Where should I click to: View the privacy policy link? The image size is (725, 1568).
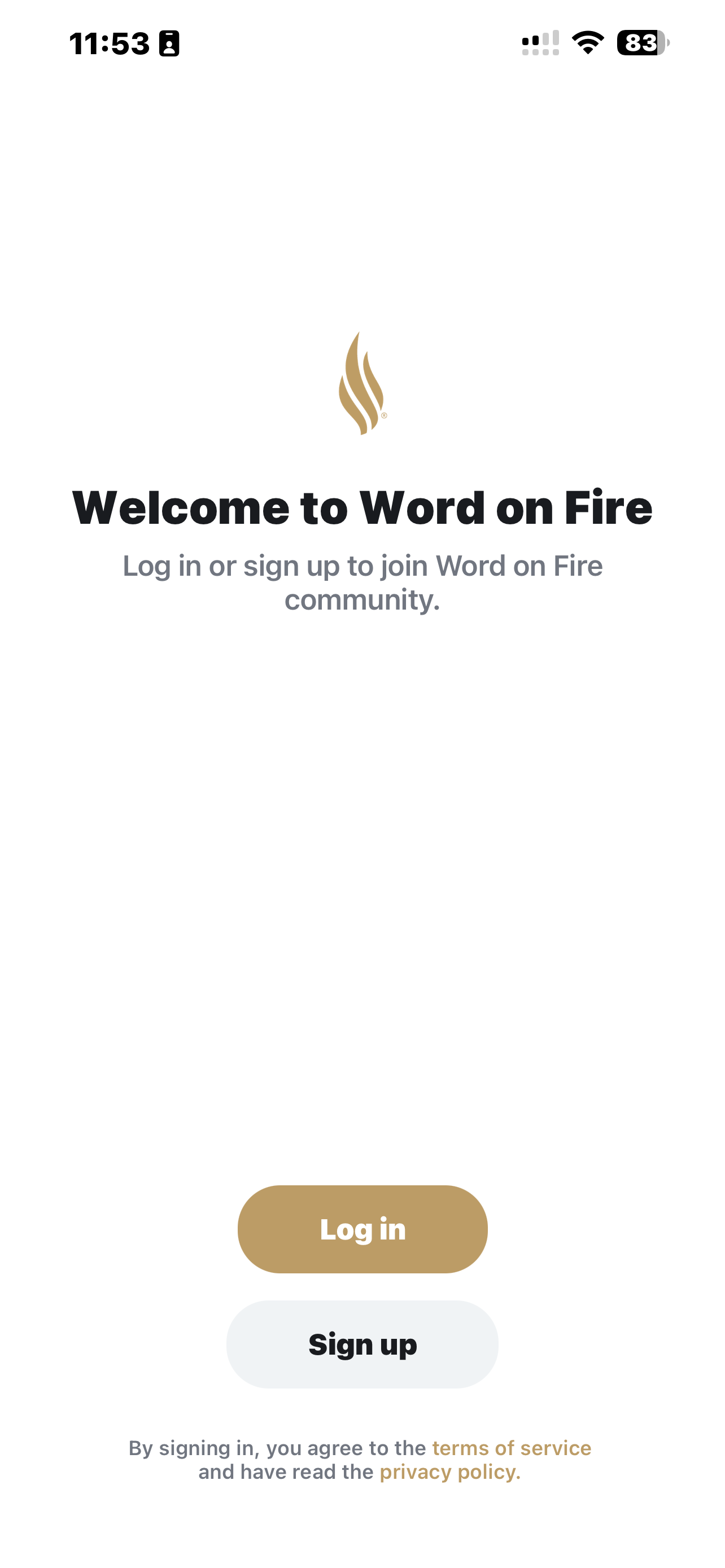point(449,1472)
